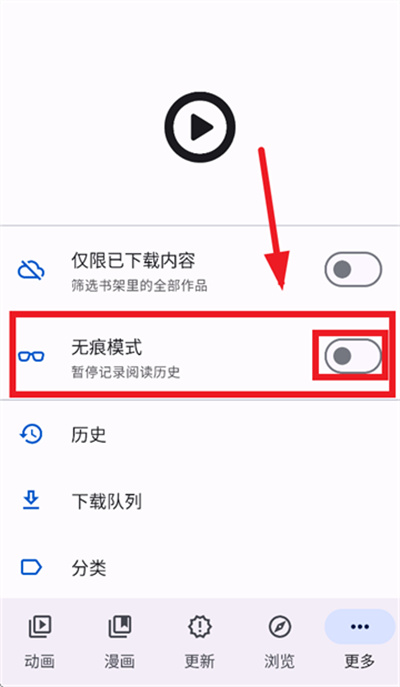Tap the 更多 tab
This screenshot has height=687, width=400.
pyautogui.click(x=360, y=642)
